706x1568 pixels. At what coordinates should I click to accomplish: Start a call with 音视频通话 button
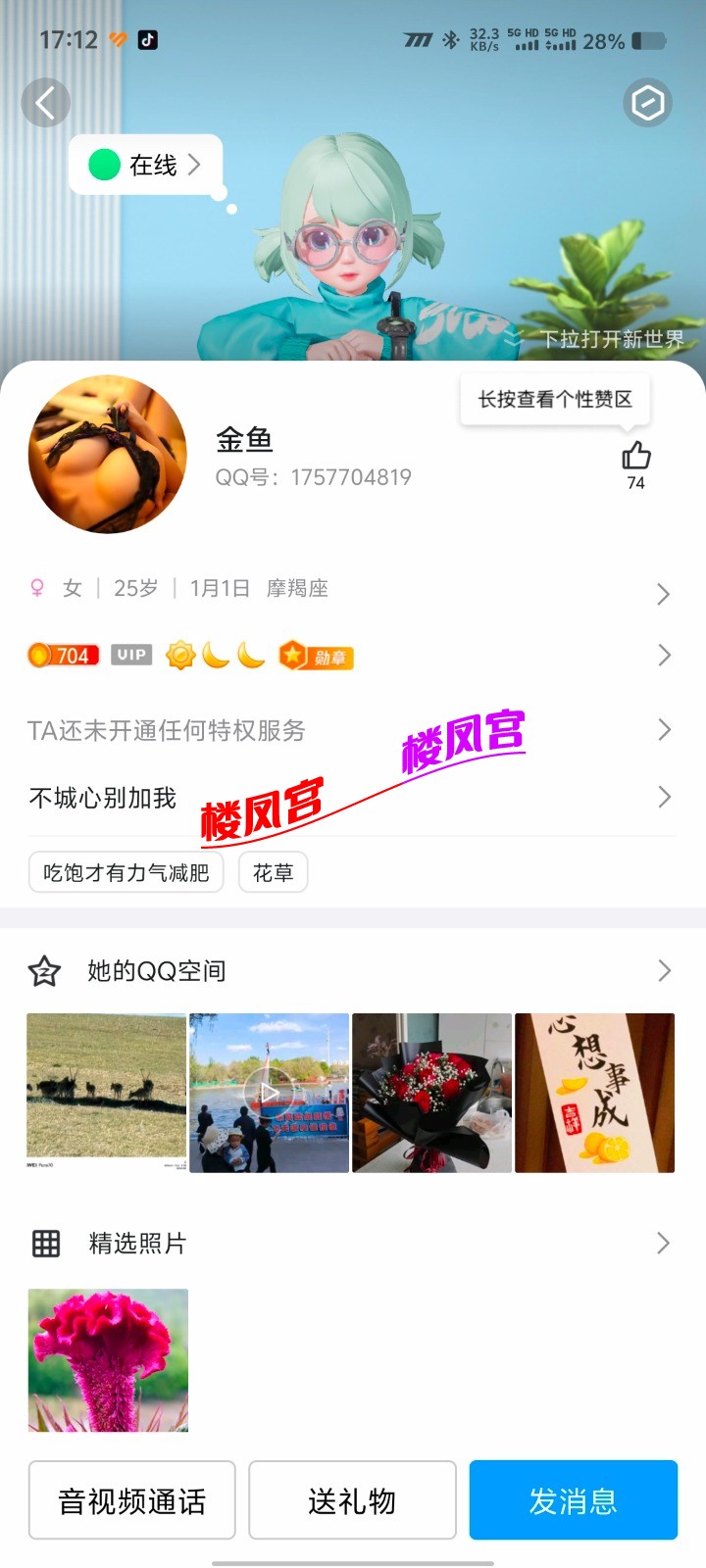[131, 1499]
